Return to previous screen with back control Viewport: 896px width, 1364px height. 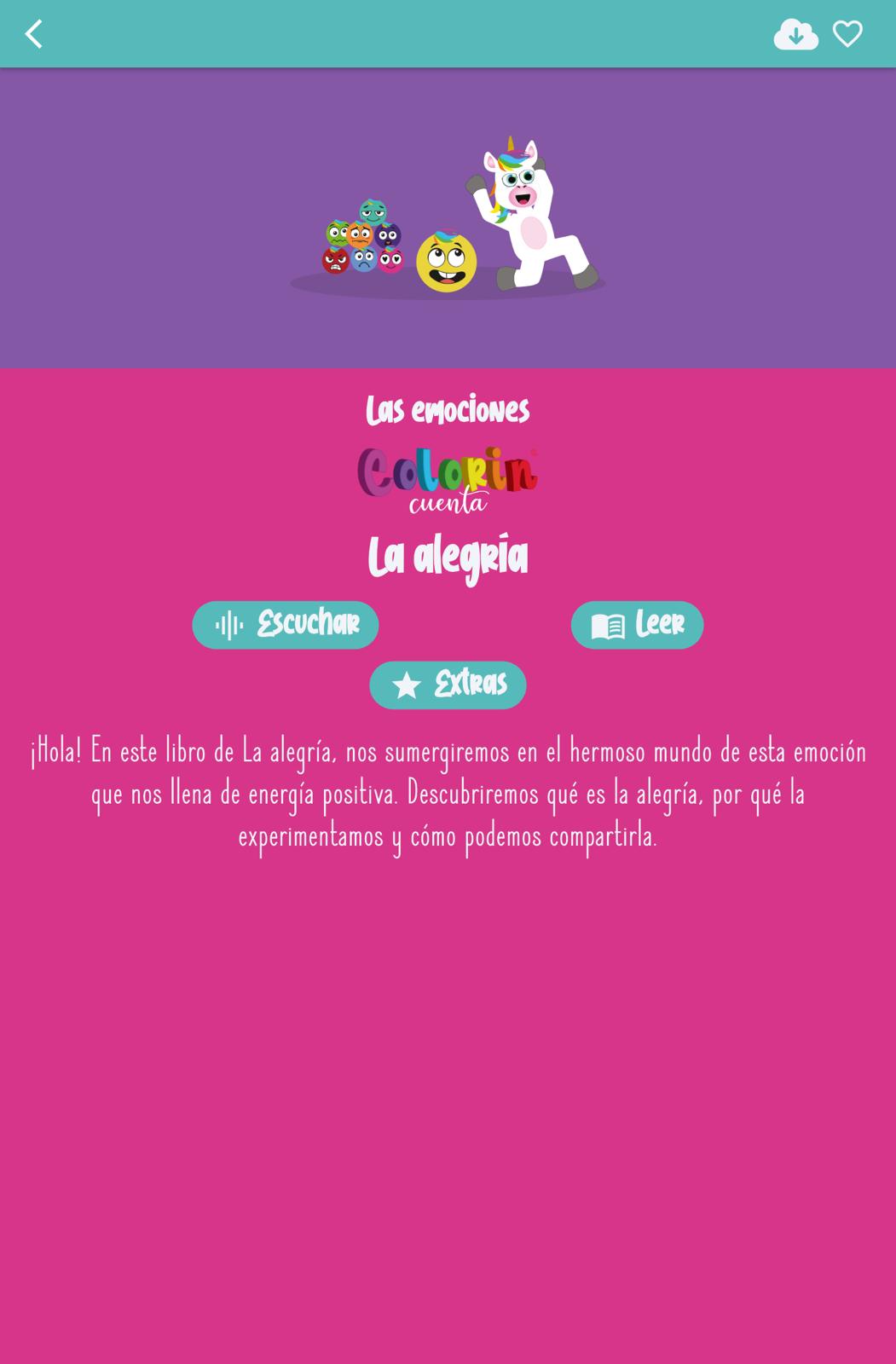point(33,34)
